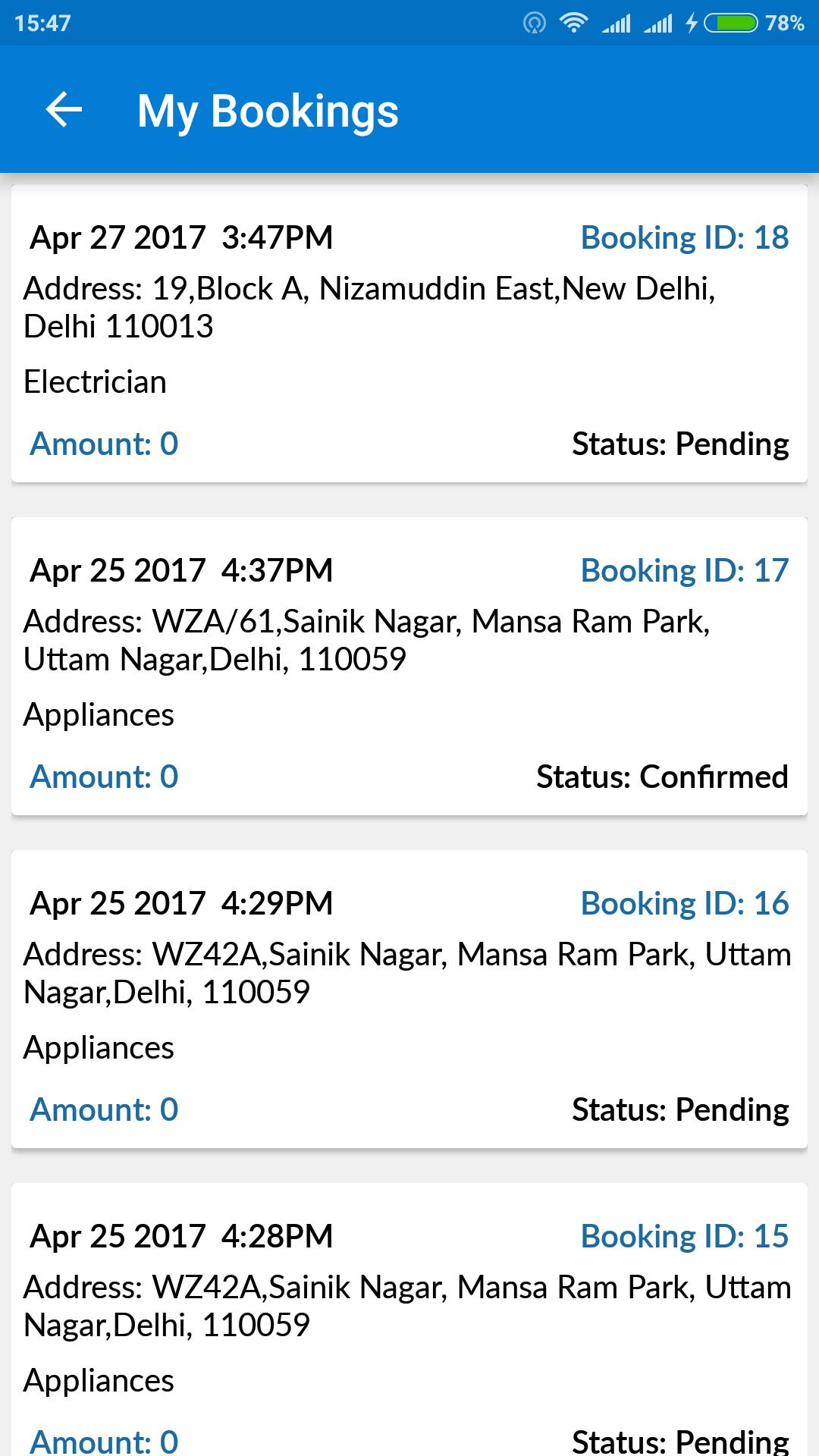Tap Status: Confirmed on Booking ID 17
819x1456 pixels.
661,777
